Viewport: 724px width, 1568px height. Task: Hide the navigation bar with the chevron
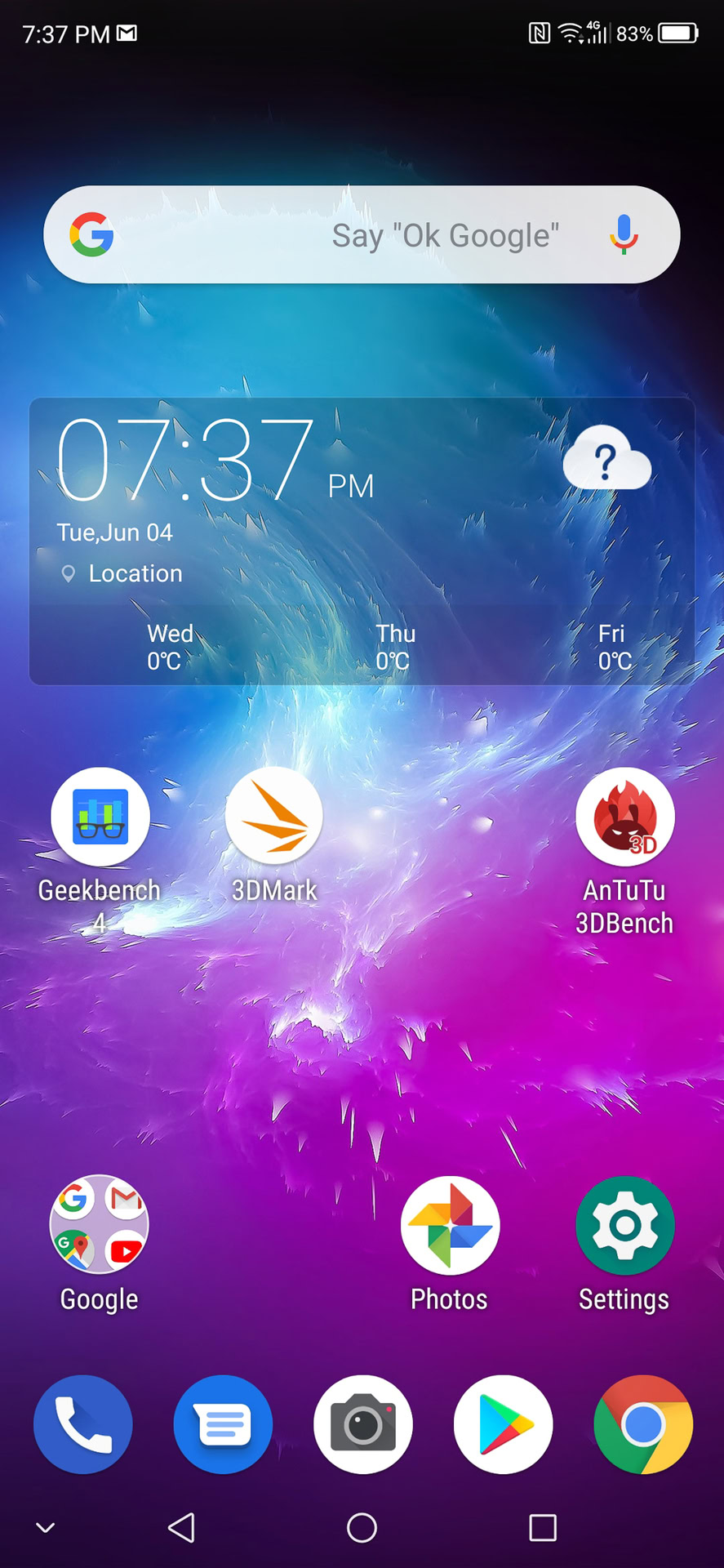coord(46,1527)
